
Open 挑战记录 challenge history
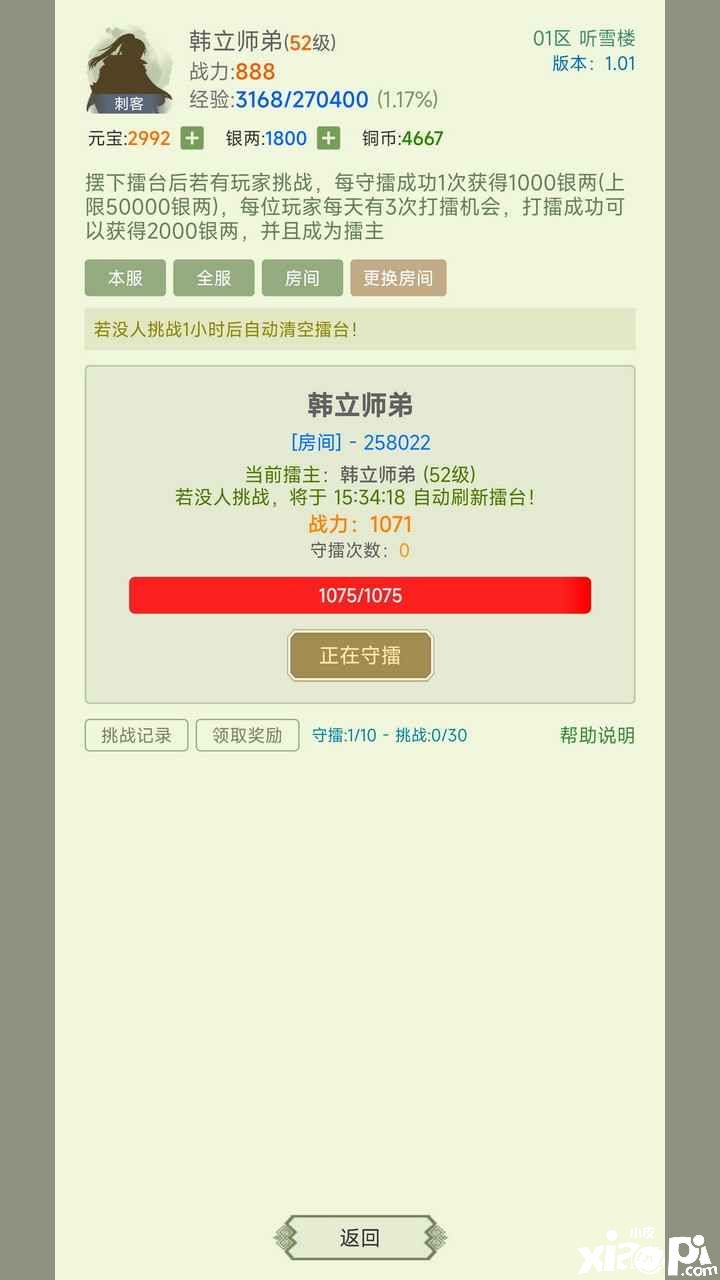point(136,735)
